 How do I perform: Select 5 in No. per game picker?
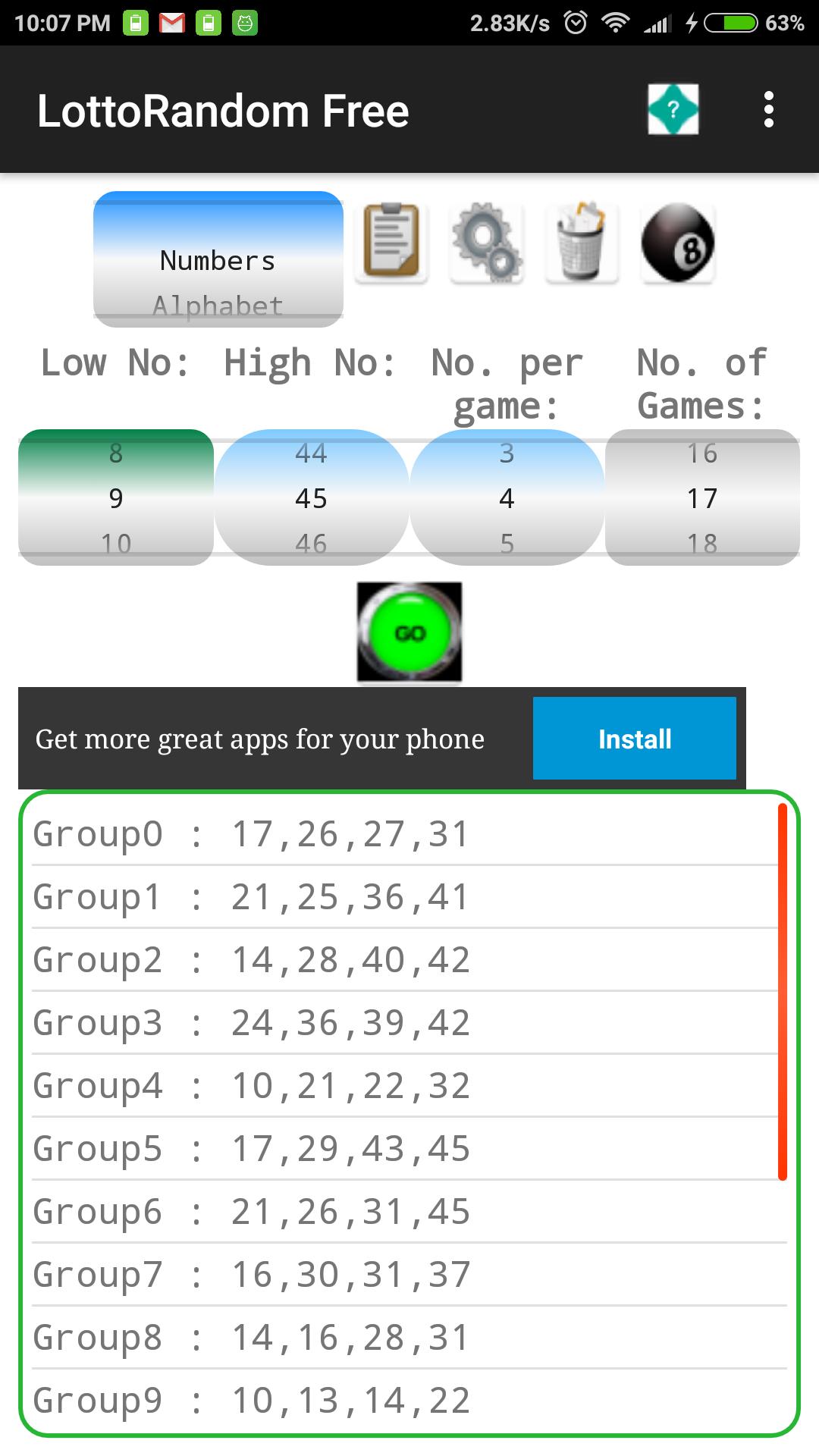point(507,544)
